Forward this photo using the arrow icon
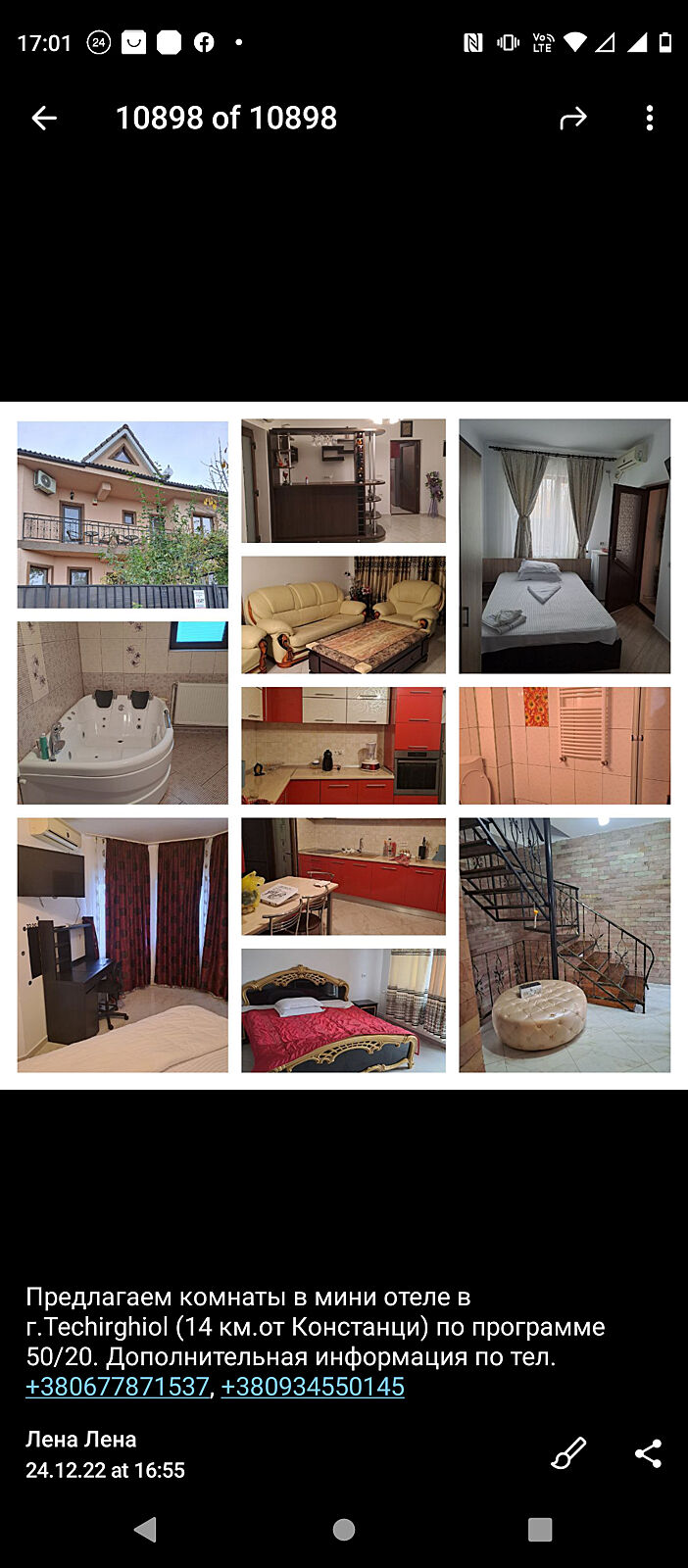This screenshot has width=688, height=1568. click(572, 119)
